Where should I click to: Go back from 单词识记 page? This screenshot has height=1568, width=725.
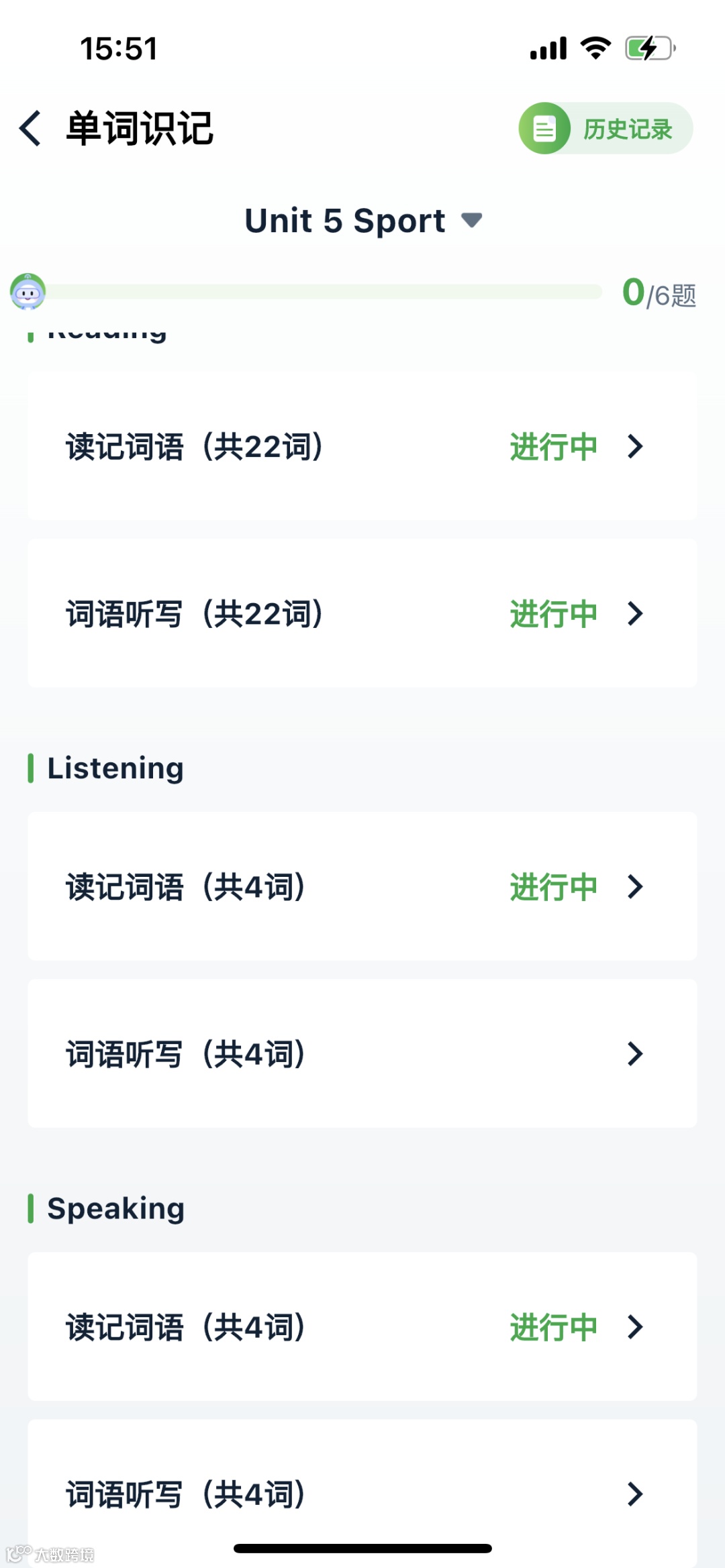pyautogui.click(x=30, y=128)
